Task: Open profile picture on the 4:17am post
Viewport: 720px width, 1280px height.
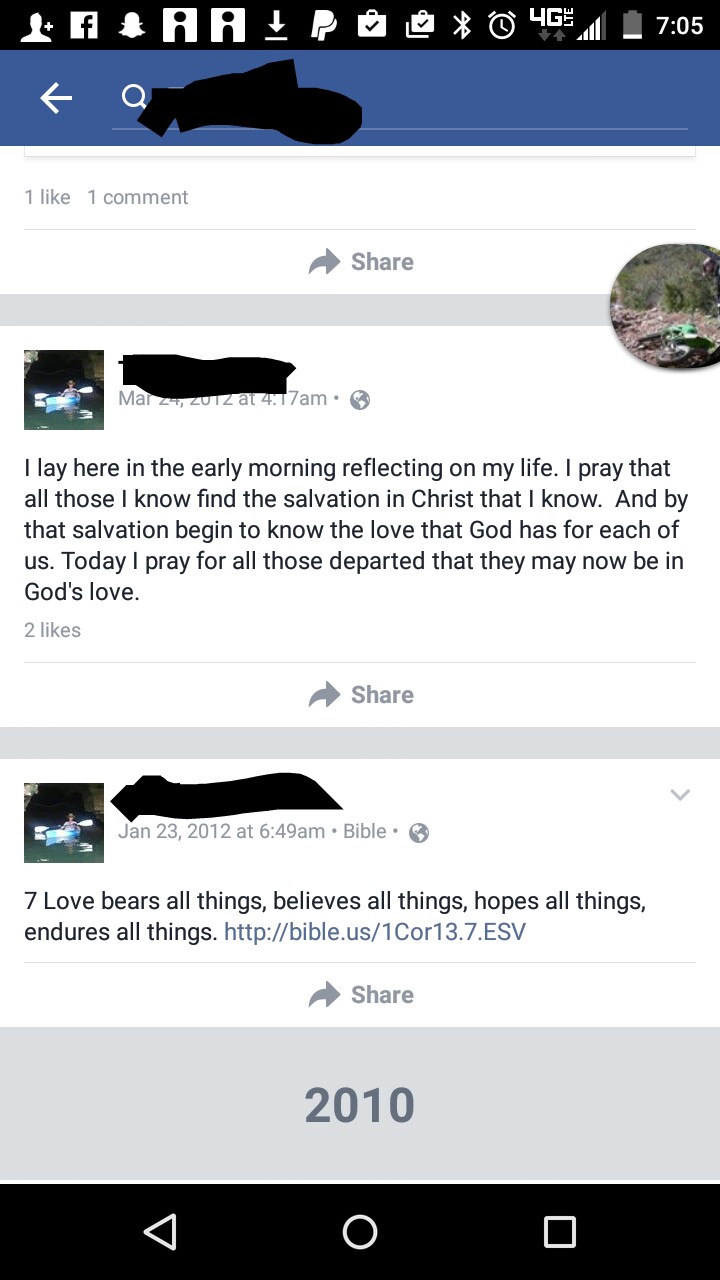Action: (64, 390)
